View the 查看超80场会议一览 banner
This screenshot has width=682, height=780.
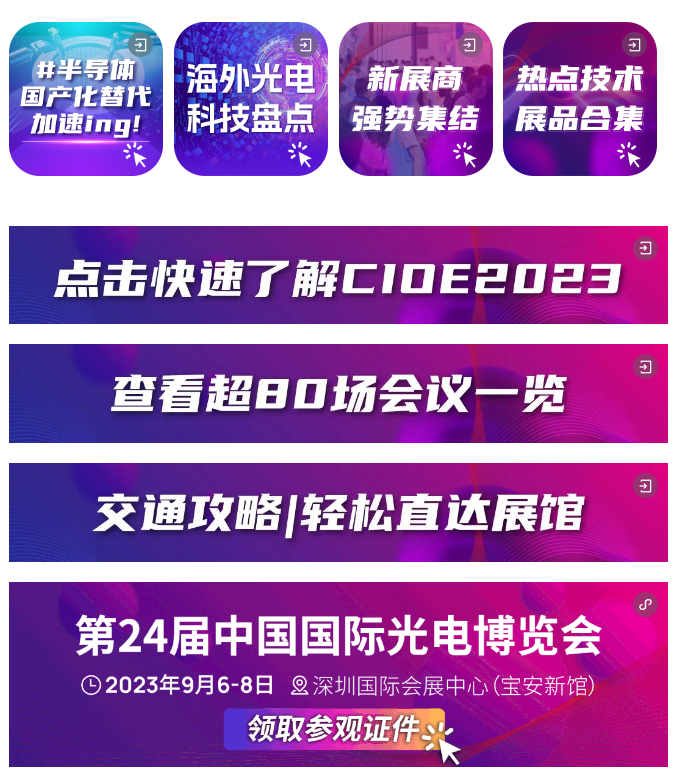[x=338, y=393]
